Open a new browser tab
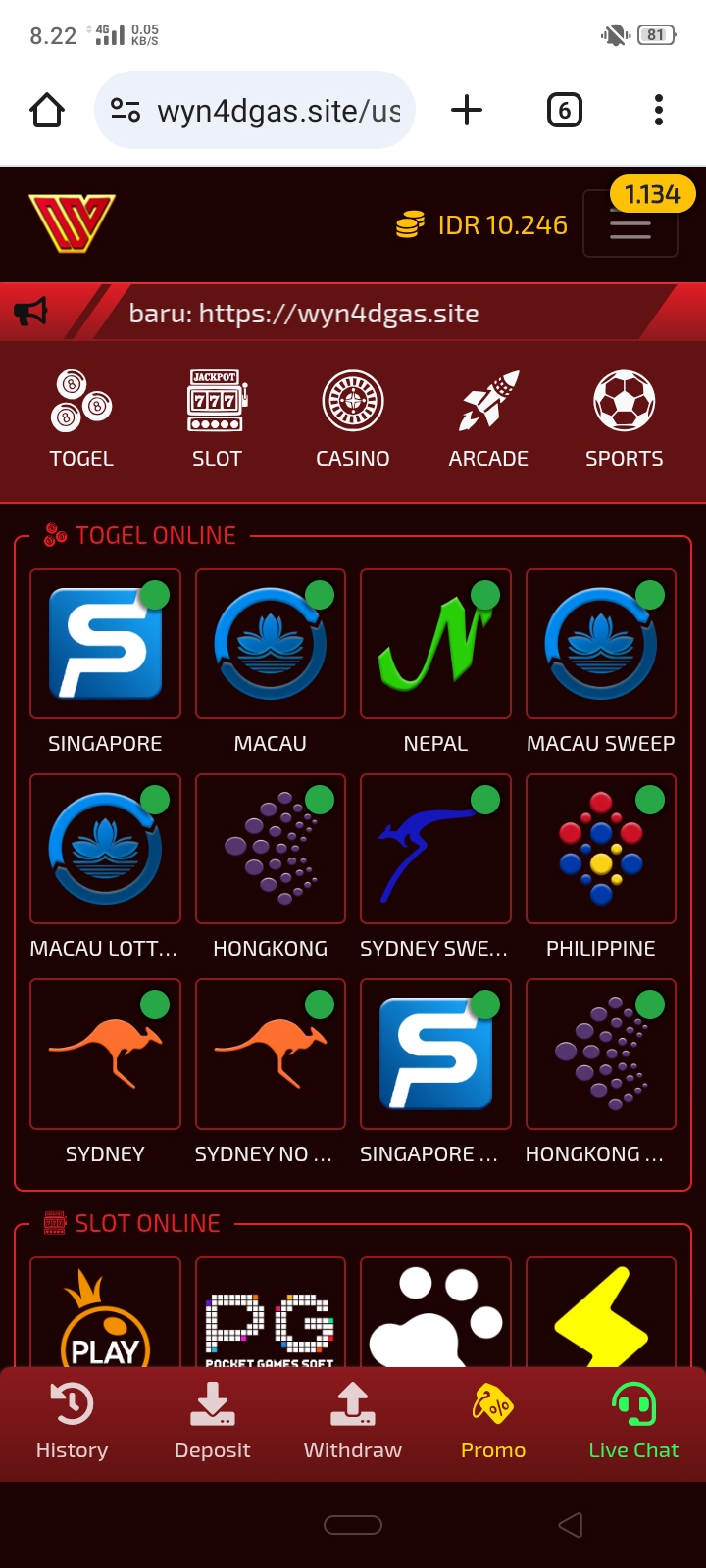The width and height of the screenshot is (706, 1568). click(467, 111)
